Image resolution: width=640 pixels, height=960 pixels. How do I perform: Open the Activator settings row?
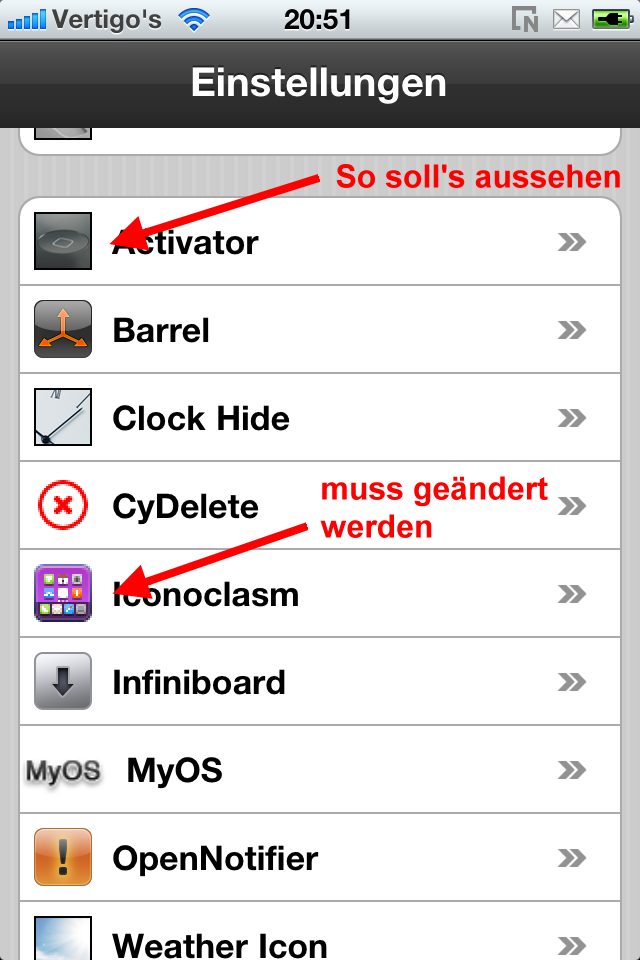click(320, 242)
